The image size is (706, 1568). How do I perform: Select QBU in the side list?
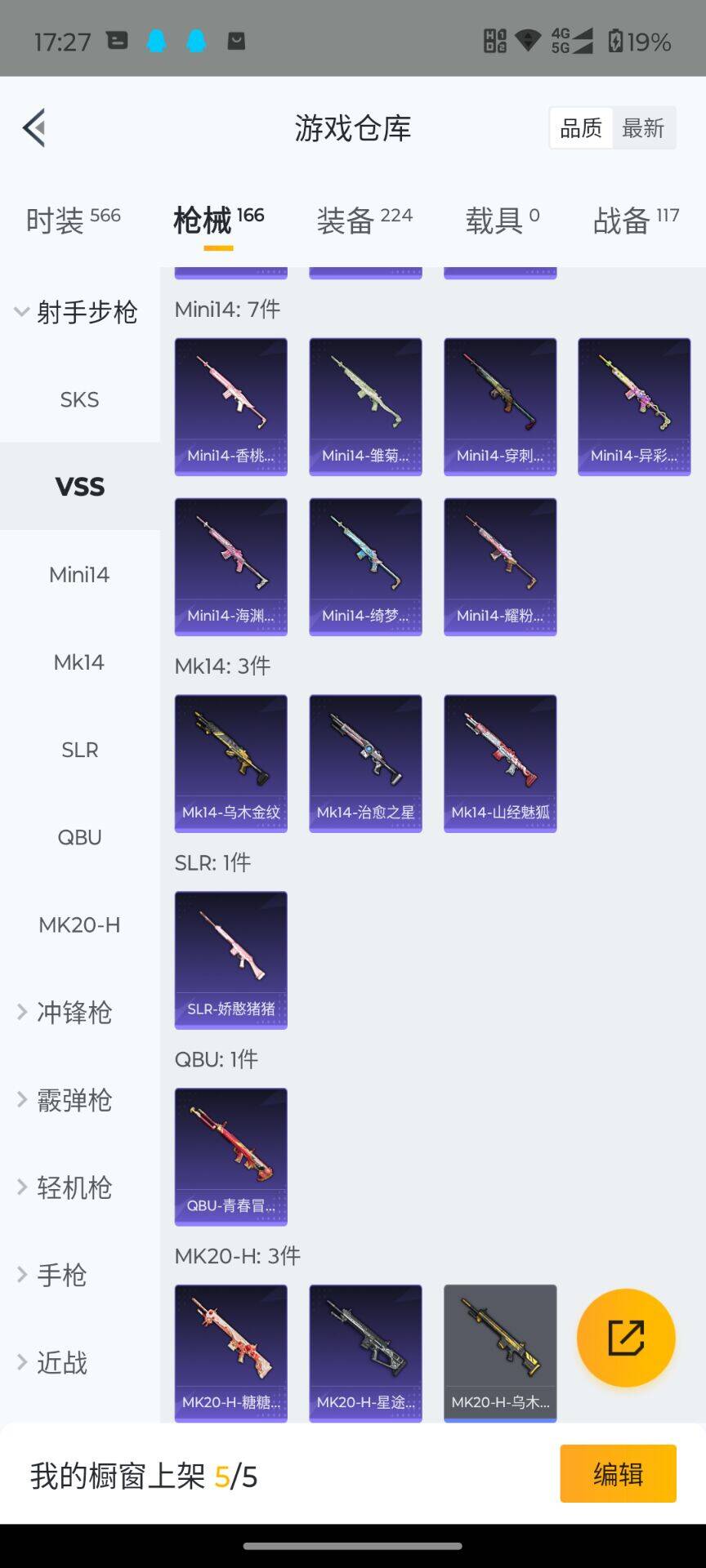pyautogui.click(x=80, y=837)
